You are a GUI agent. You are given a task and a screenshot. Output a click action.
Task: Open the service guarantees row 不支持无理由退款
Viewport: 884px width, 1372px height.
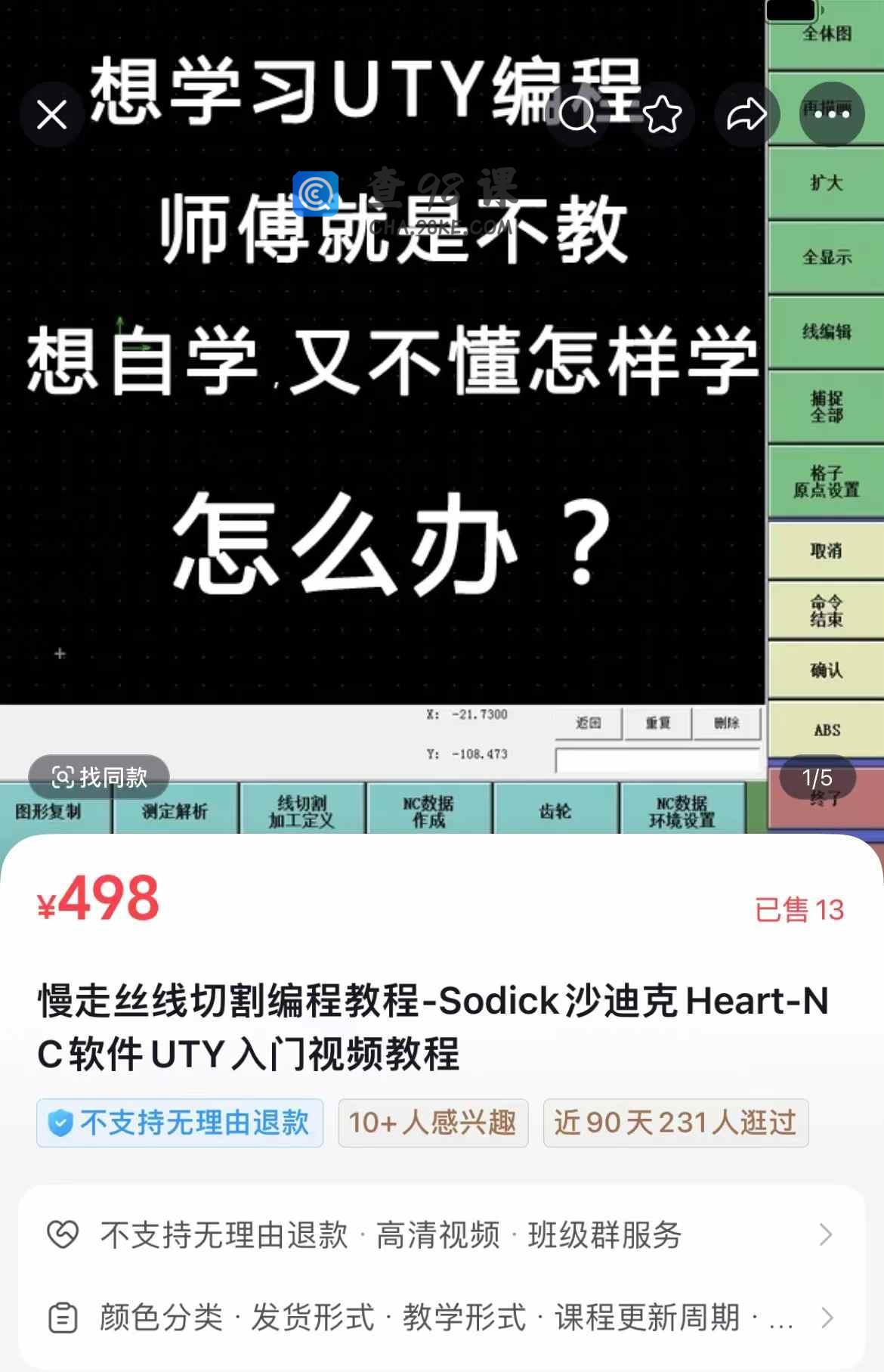441,1235
